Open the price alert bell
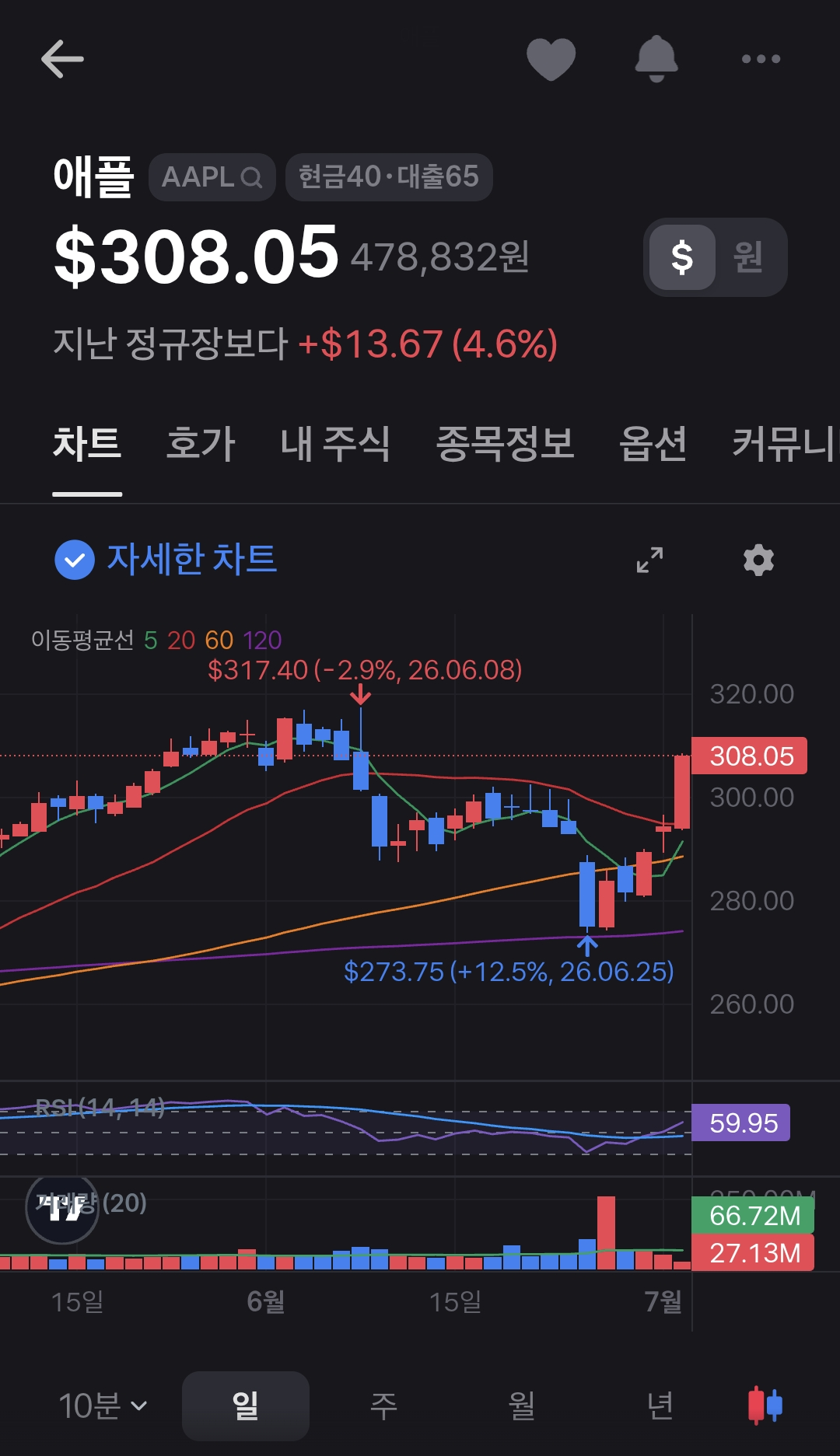840x1456 pixels. pyautogui.click(x=656, y=59)
